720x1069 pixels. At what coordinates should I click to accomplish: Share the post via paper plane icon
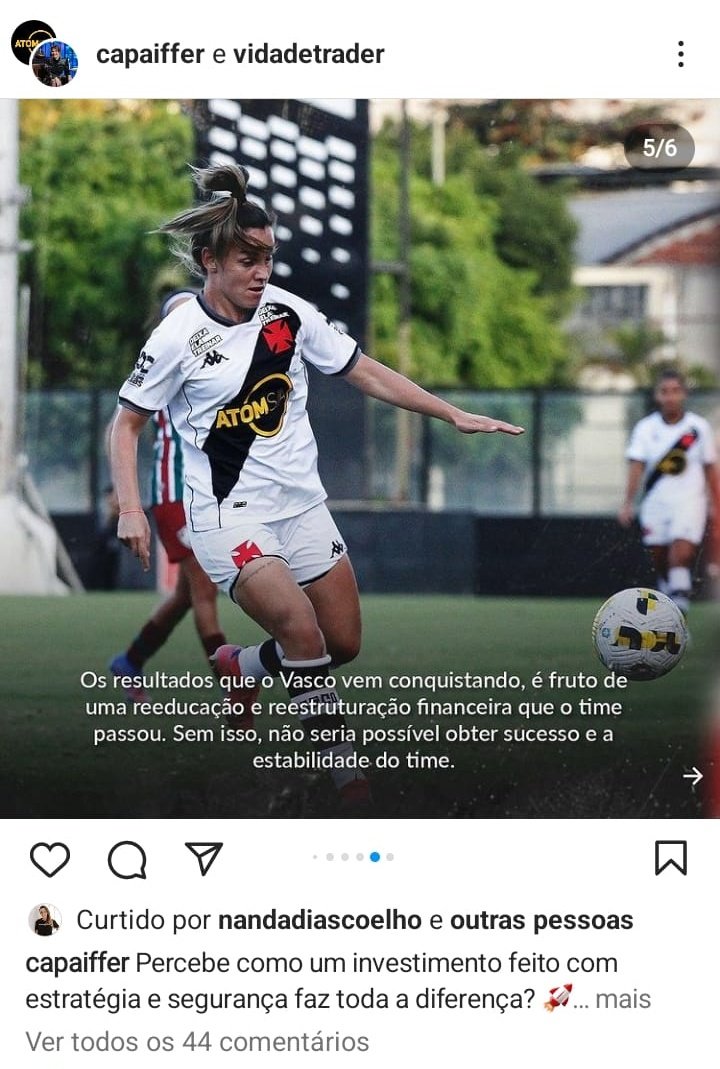[x=203, y=858]
